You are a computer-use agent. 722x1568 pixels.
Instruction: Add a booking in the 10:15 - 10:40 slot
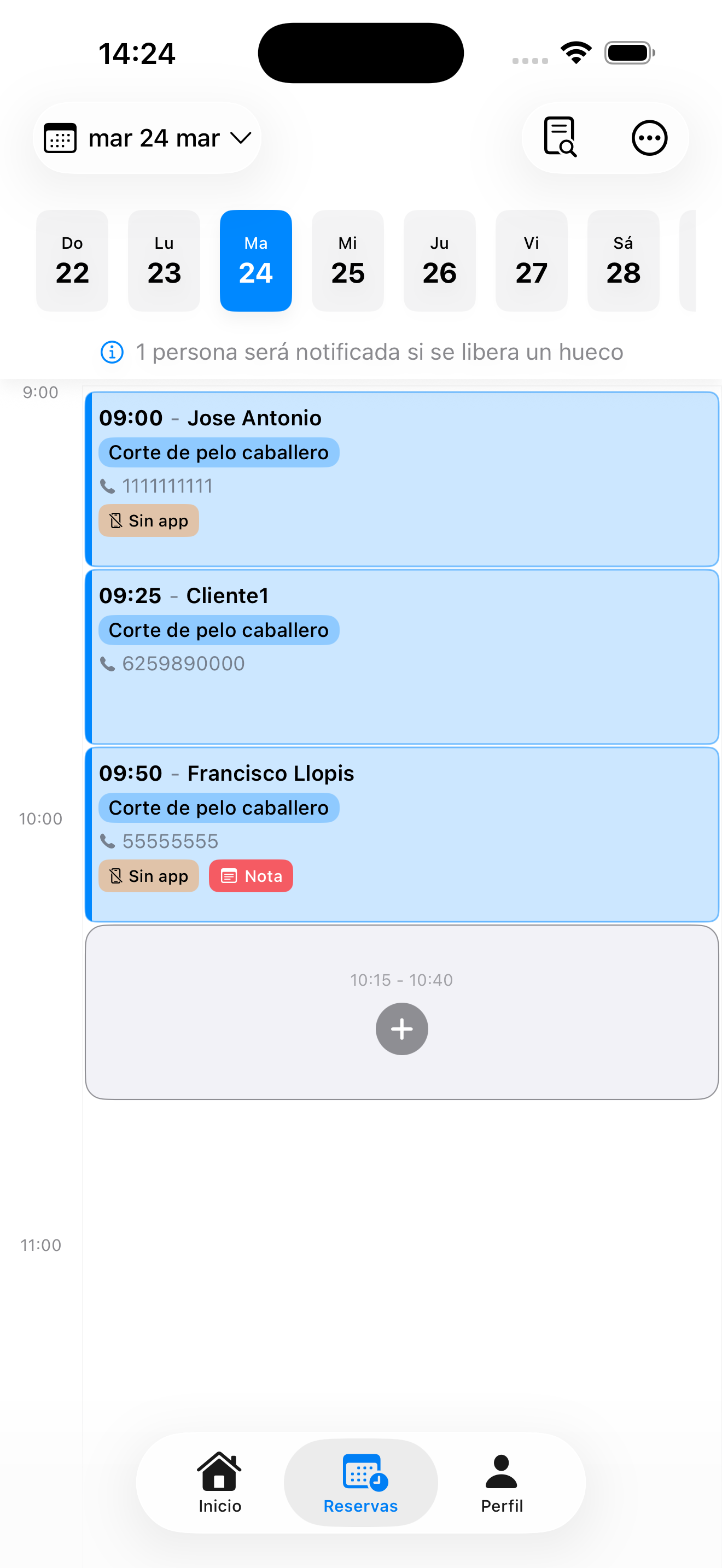[401, 1029]
